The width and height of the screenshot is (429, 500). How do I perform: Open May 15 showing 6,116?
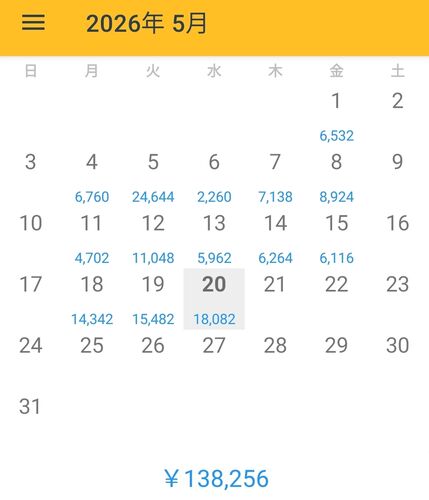click(x=336, y=238)
